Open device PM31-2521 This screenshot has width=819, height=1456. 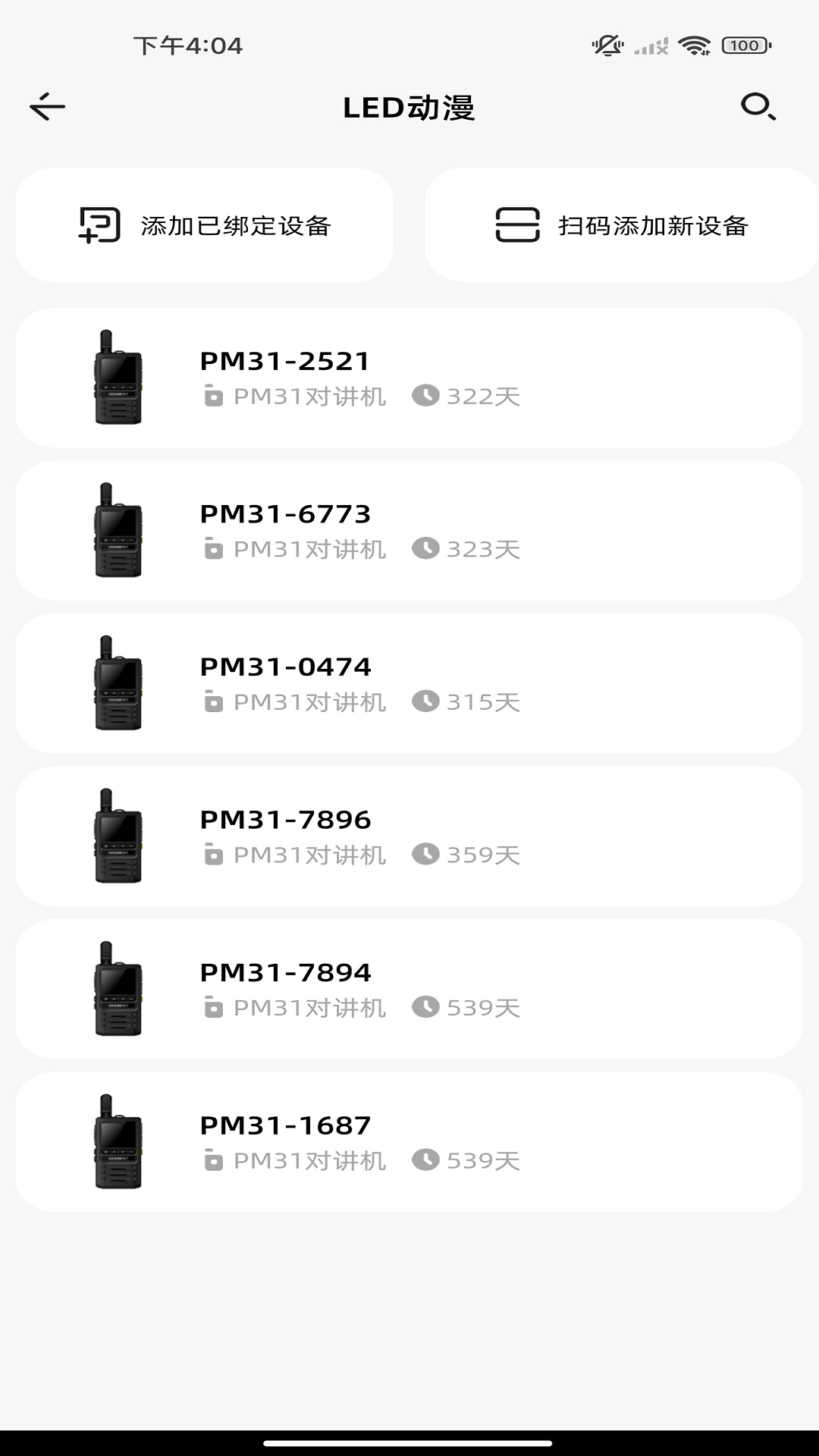point(409,378)
